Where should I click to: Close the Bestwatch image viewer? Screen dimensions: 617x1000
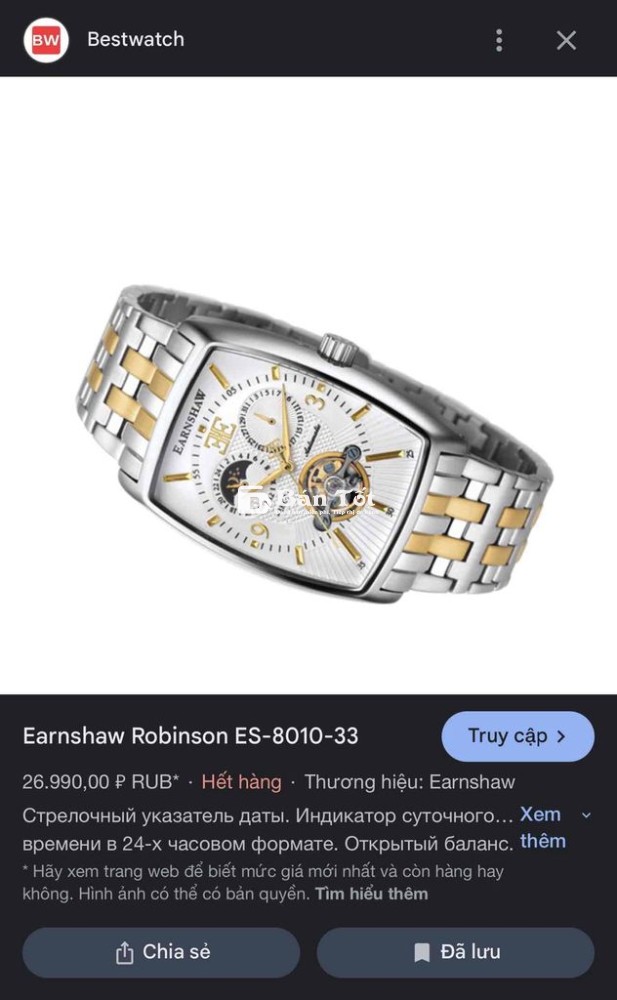(x=566, y=40)
